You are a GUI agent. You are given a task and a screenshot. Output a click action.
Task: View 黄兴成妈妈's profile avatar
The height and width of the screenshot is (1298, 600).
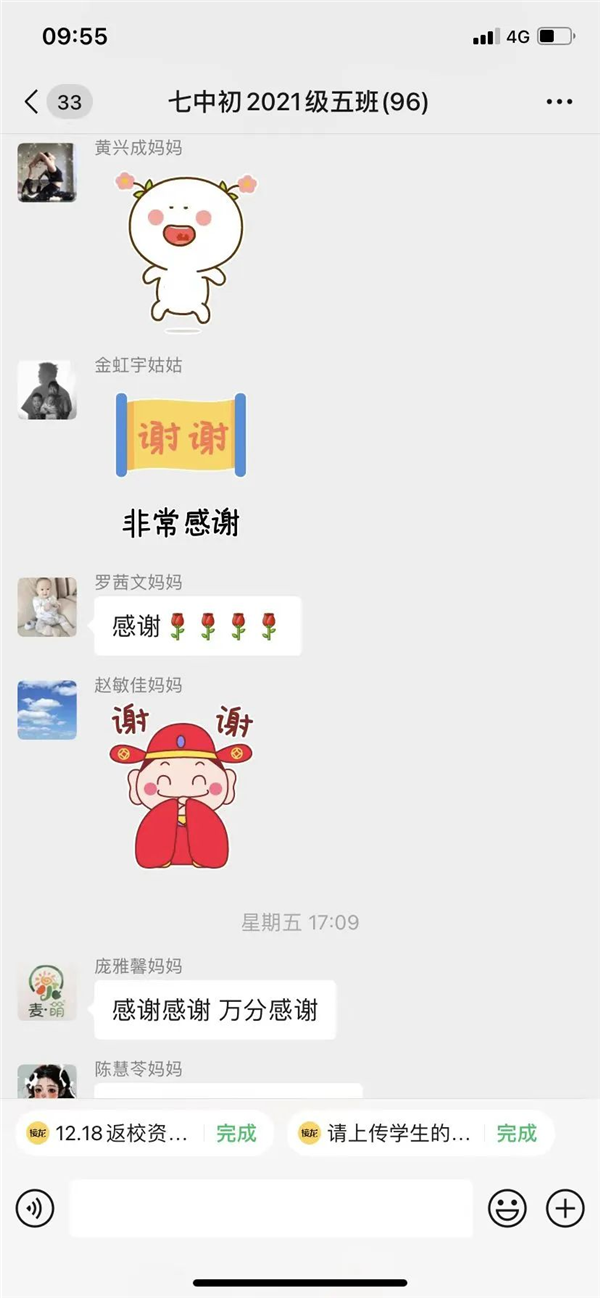[x=47, y=172]
